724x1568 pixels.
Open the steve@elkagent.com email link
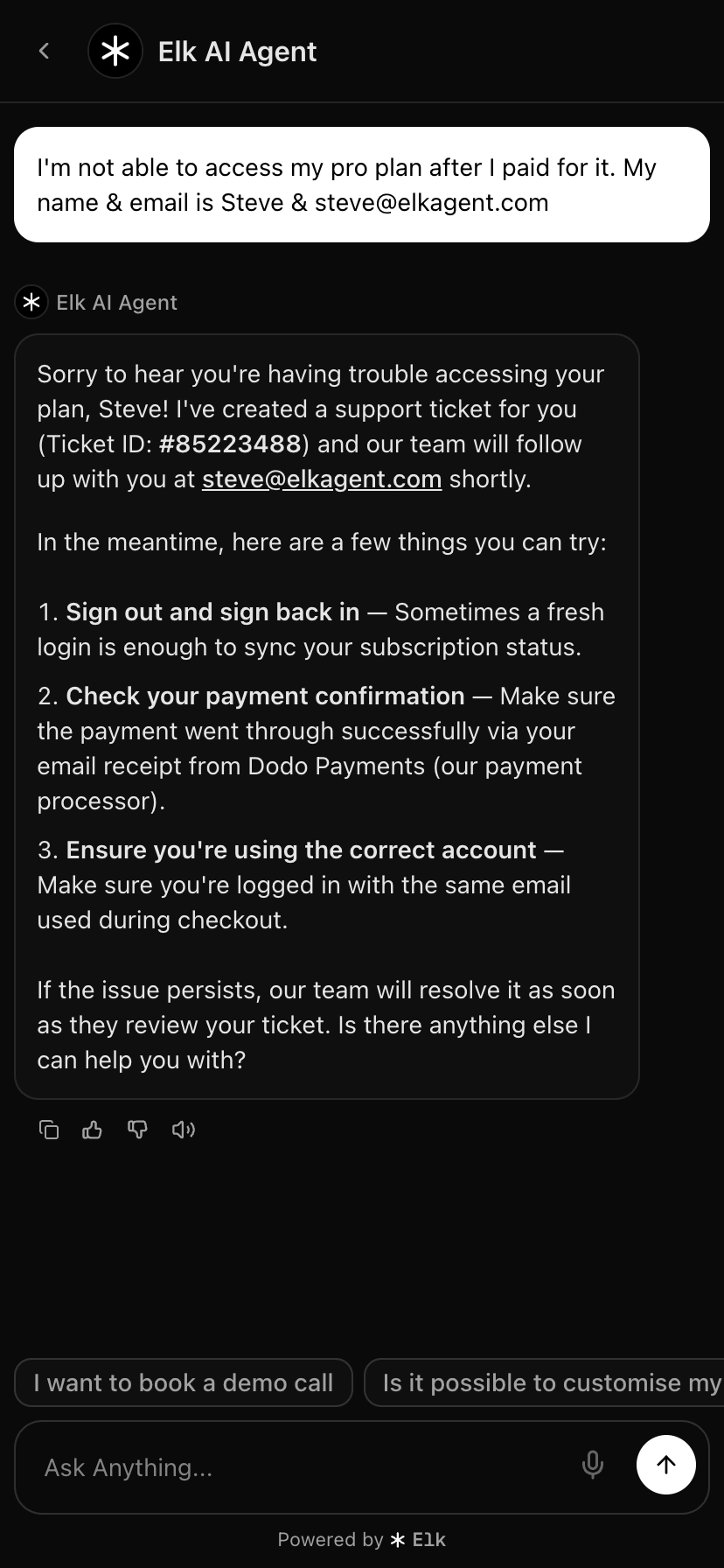tap(321, 479)
